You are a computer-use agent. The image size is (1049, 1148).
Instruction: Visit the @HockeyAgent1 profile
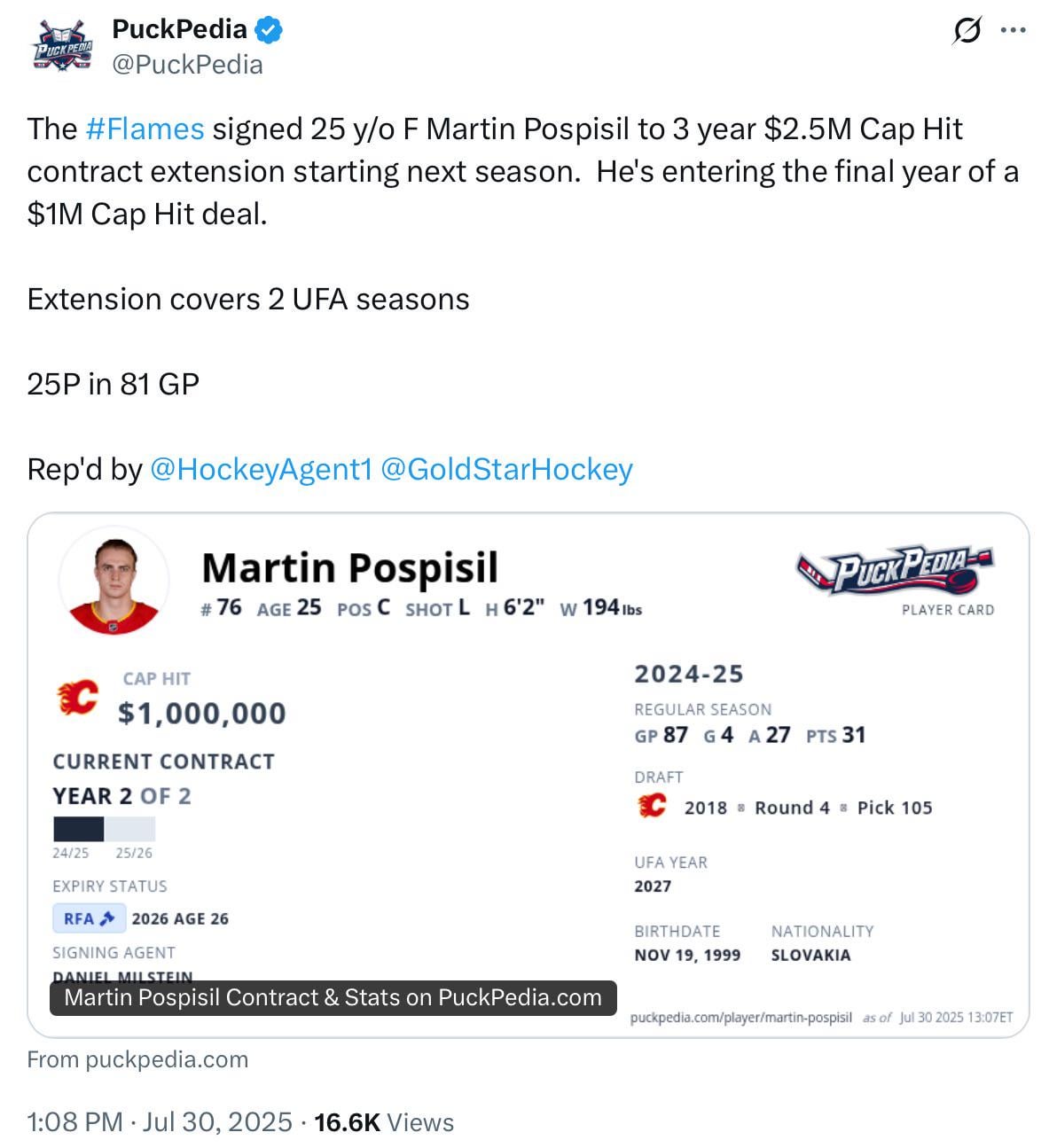click(x=261, y=470)
